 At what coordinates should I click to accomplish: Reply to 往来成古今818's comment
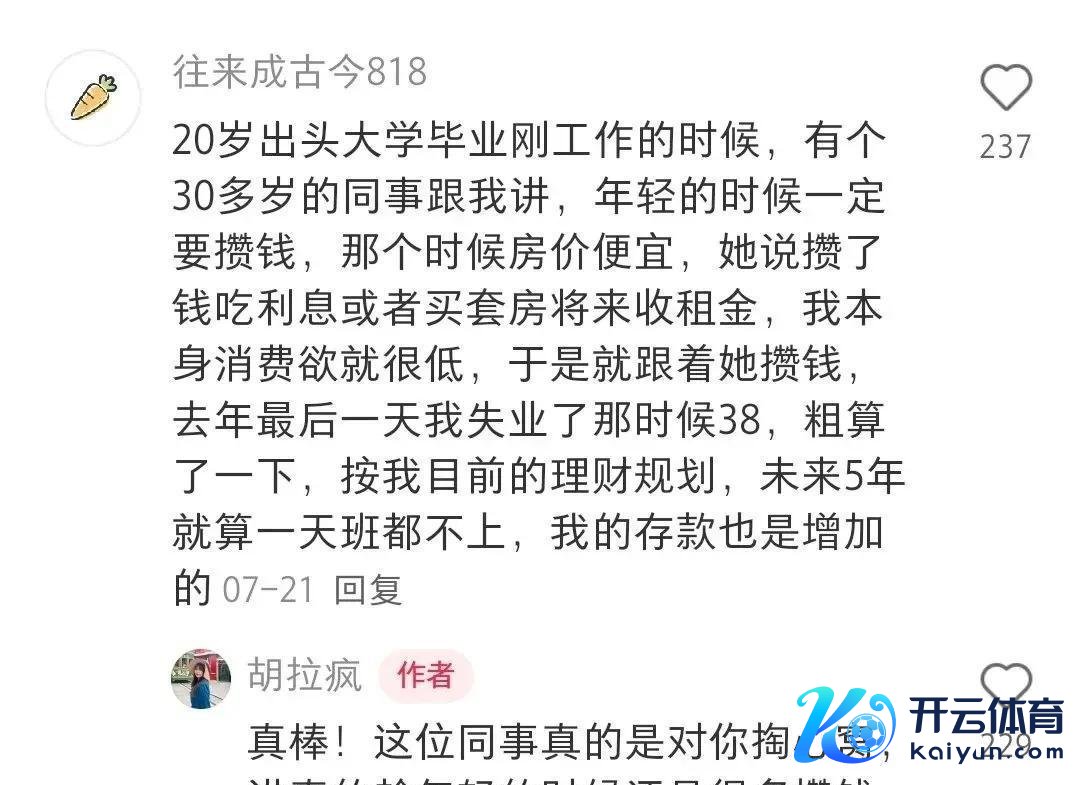(367, 589)
